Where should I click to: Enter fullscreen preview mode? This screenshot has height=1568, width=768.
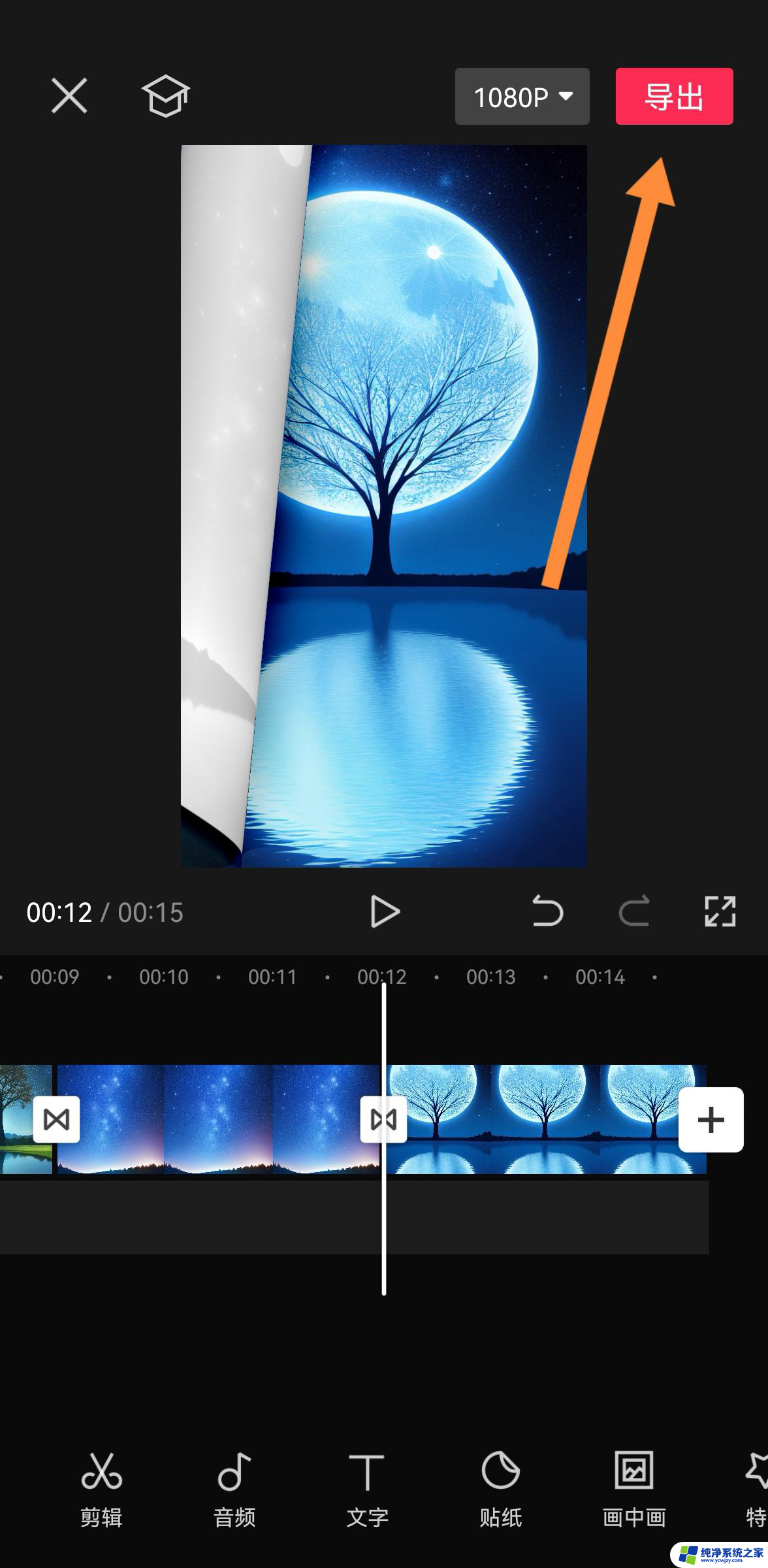(720, 911)
